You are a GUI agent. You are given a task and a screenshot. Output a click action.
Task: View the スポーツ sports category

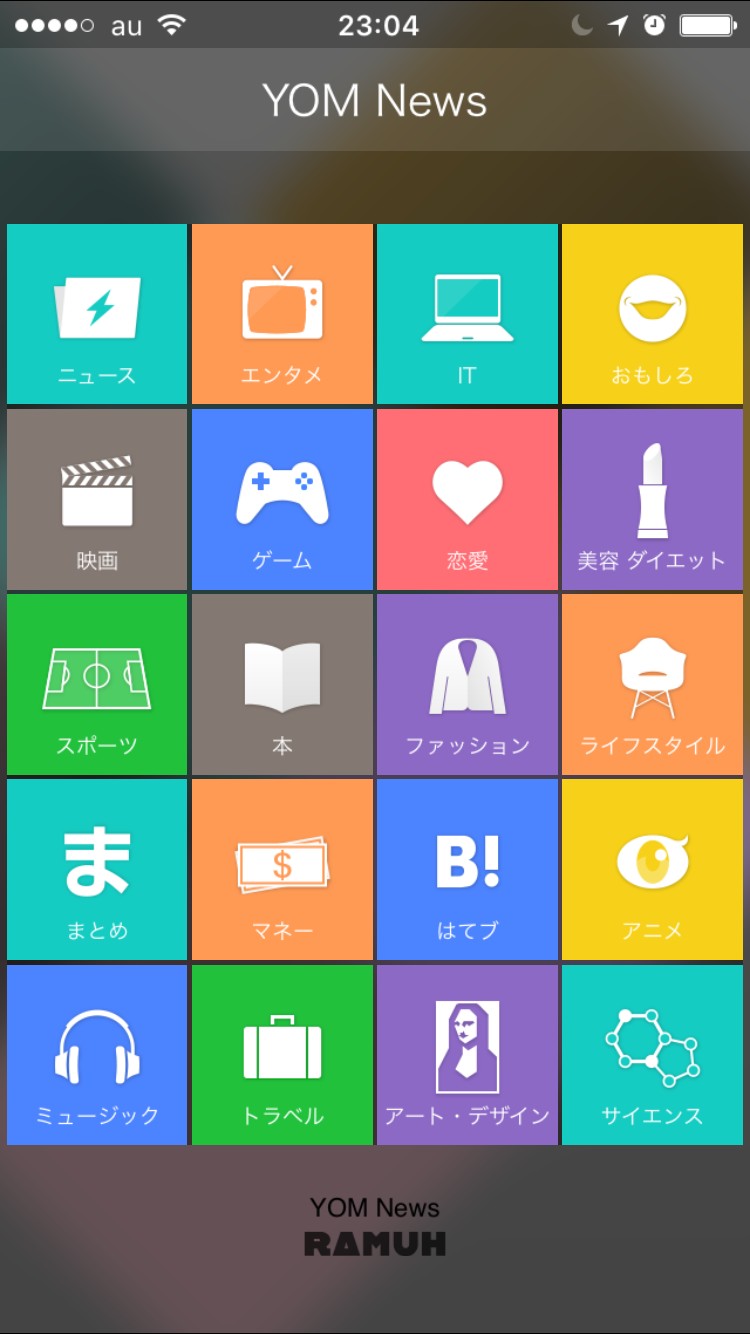97,684
